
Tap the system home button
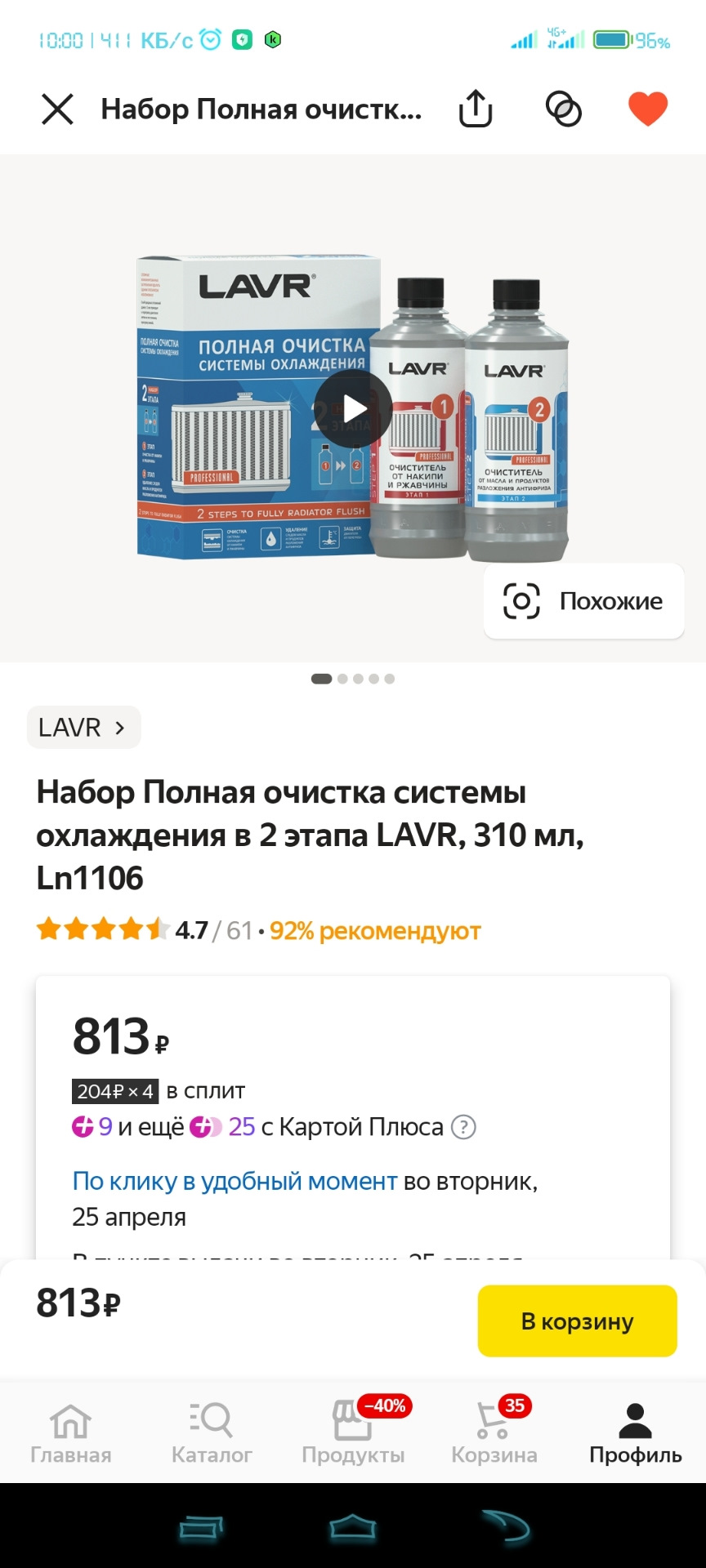coord(353,1526)
